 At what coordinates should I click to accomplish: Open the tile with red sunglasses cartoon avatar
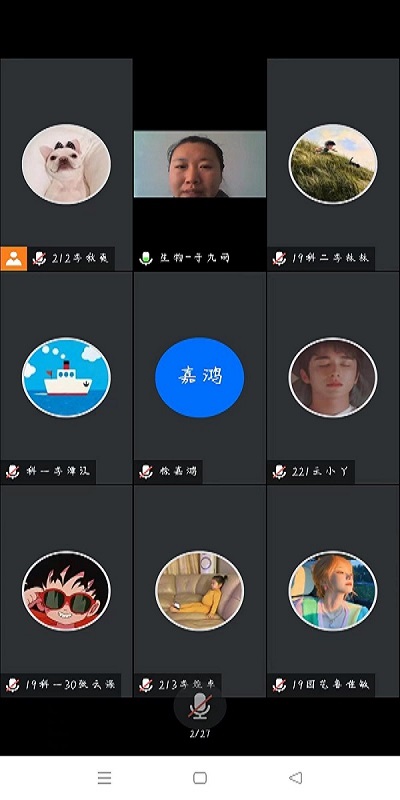(x=66, y=591)
